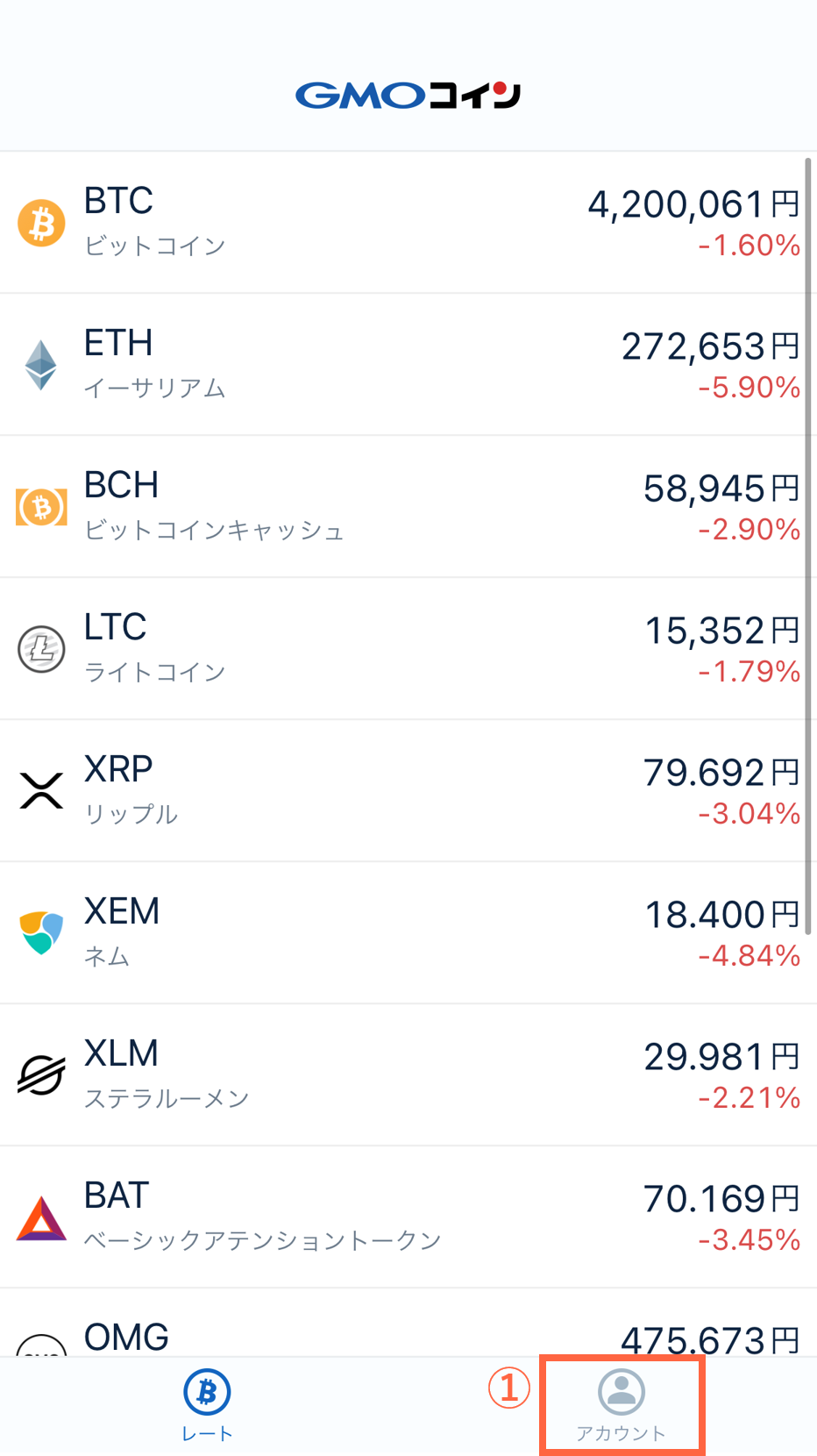
Task: Open the ETH Ethereum rate row
Action: coord(408,365)
